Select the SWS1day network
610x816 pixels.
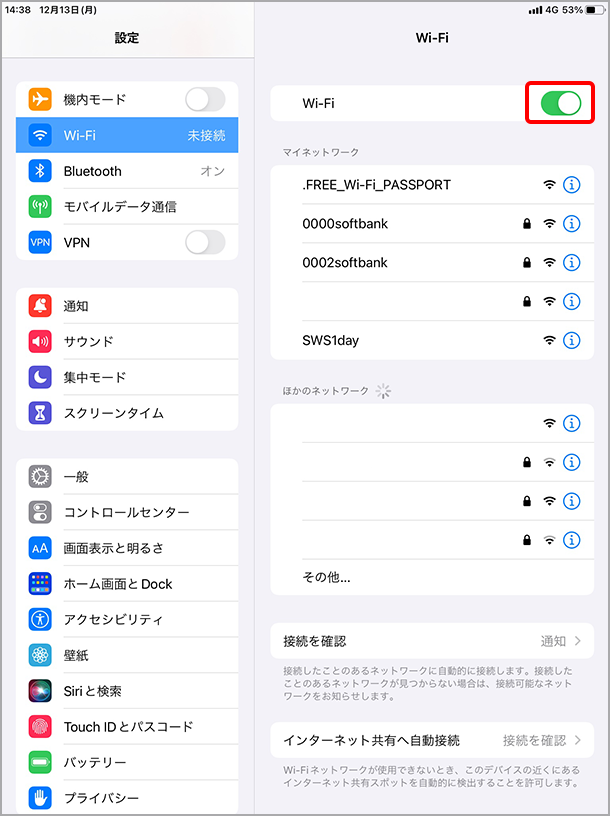coord(400,341)
